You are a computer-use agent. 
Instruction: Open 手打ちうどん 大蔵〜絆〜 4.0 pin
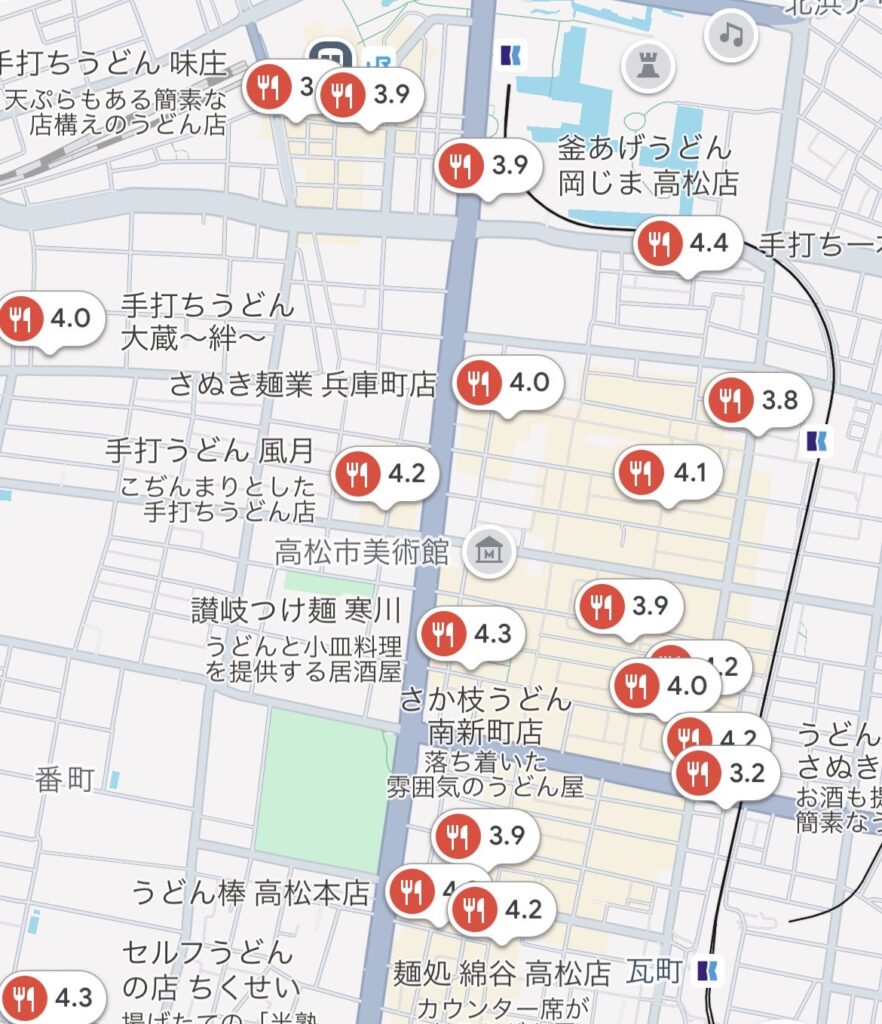point(50,319)
